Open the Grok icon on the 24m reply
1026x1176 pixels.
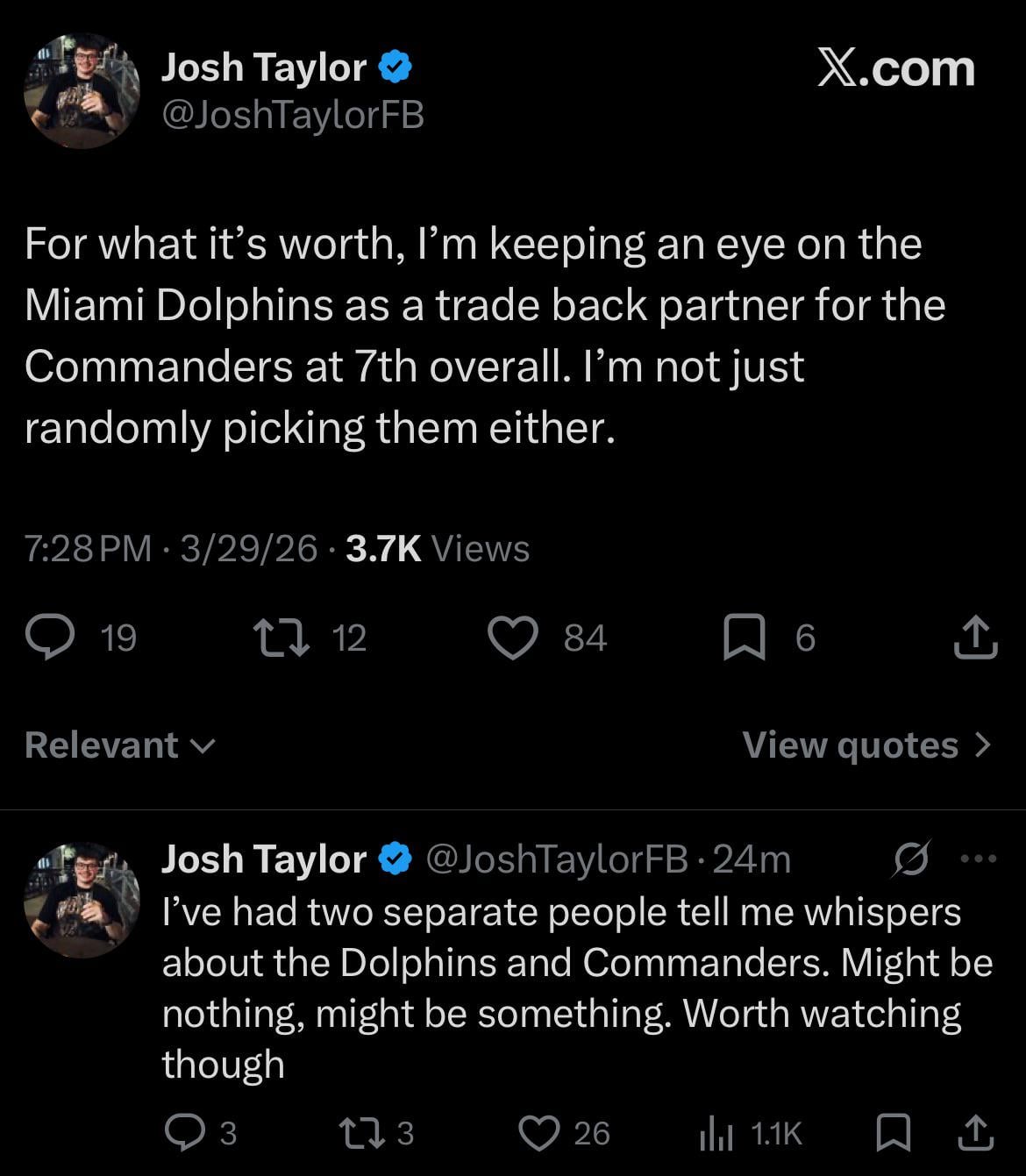tap(911, 859)
